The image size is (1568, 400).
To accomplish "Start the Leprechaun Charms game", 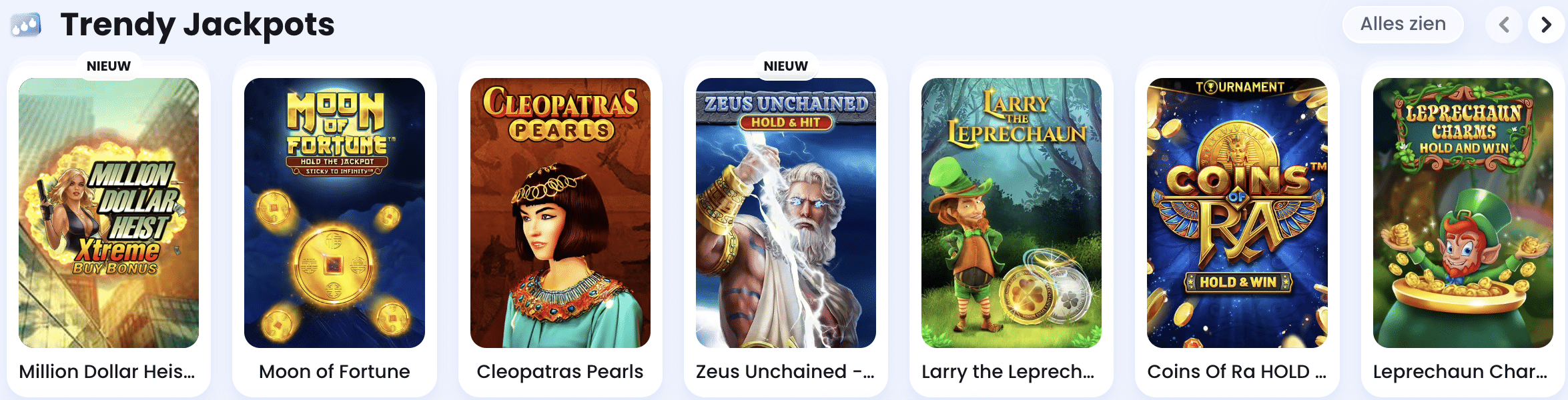I will pos(1462,213).
